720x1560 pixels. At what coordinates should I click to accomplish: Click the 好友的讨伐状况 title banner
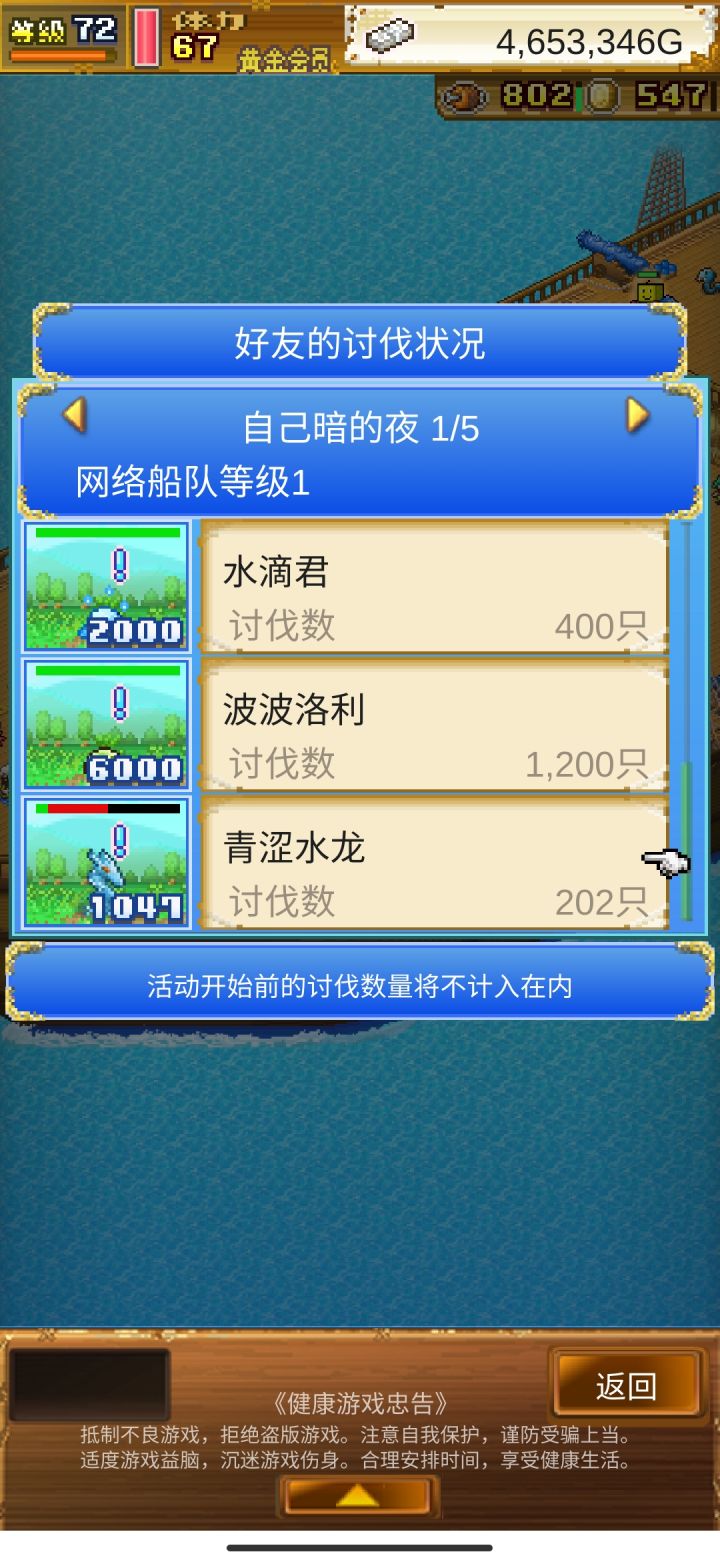click(360, 344)
